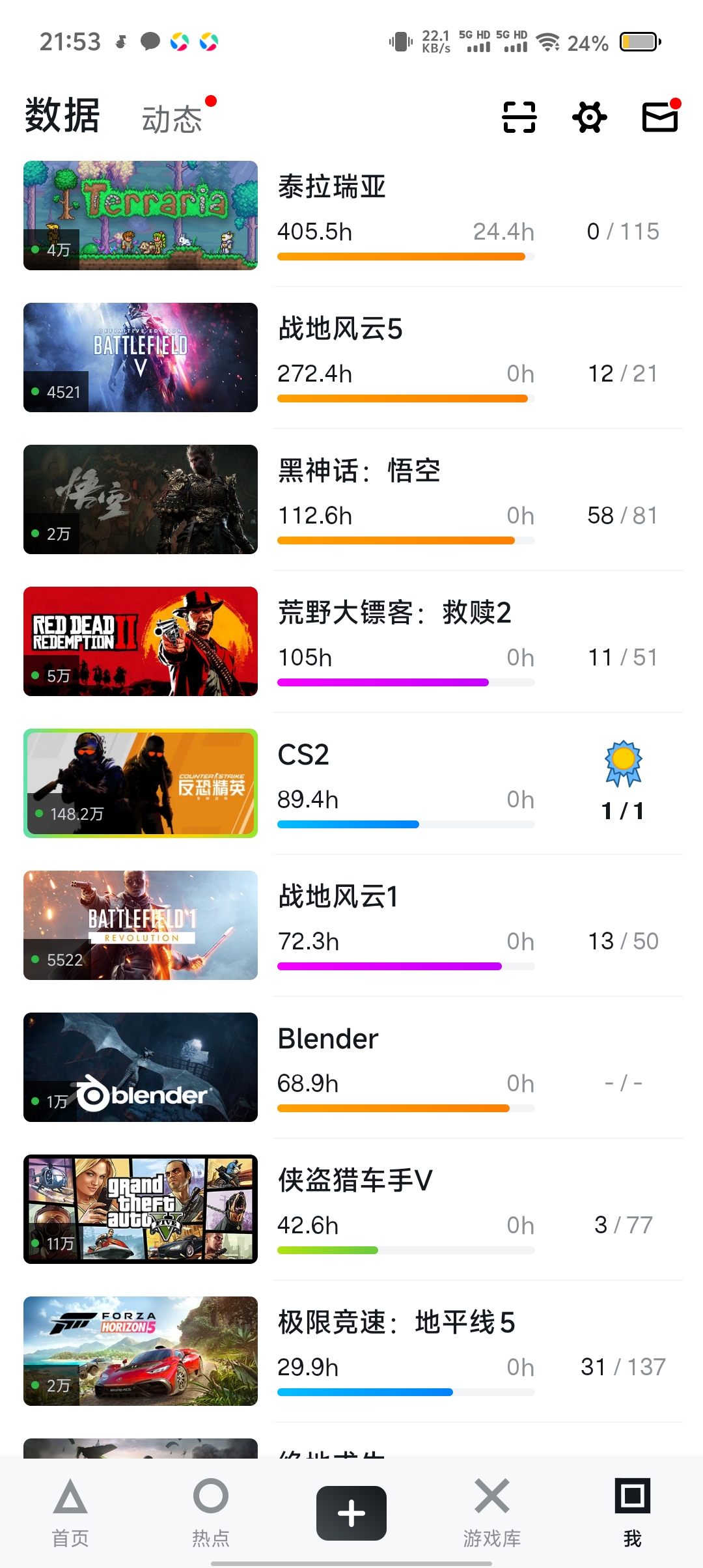Open the scan icon in the top bar
703x1568 pixels.
pyautogui.click(x=519, y=117)
